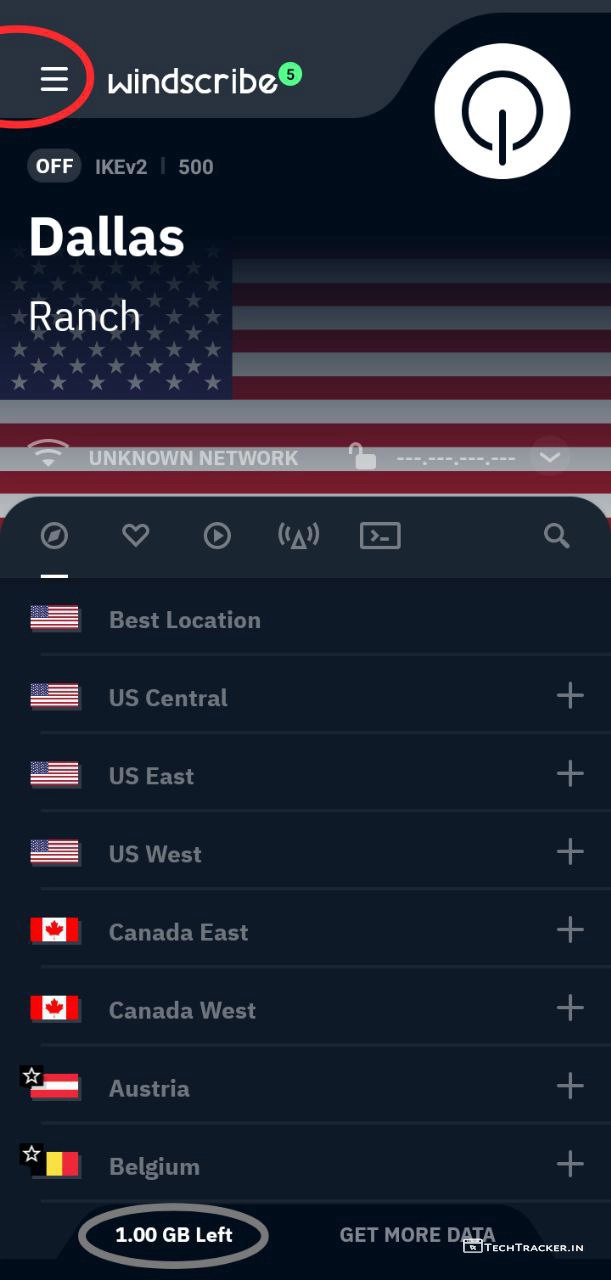Expand Canada East servers
This screenshot has width=611, height=1280.
click(x=569, y=930)
